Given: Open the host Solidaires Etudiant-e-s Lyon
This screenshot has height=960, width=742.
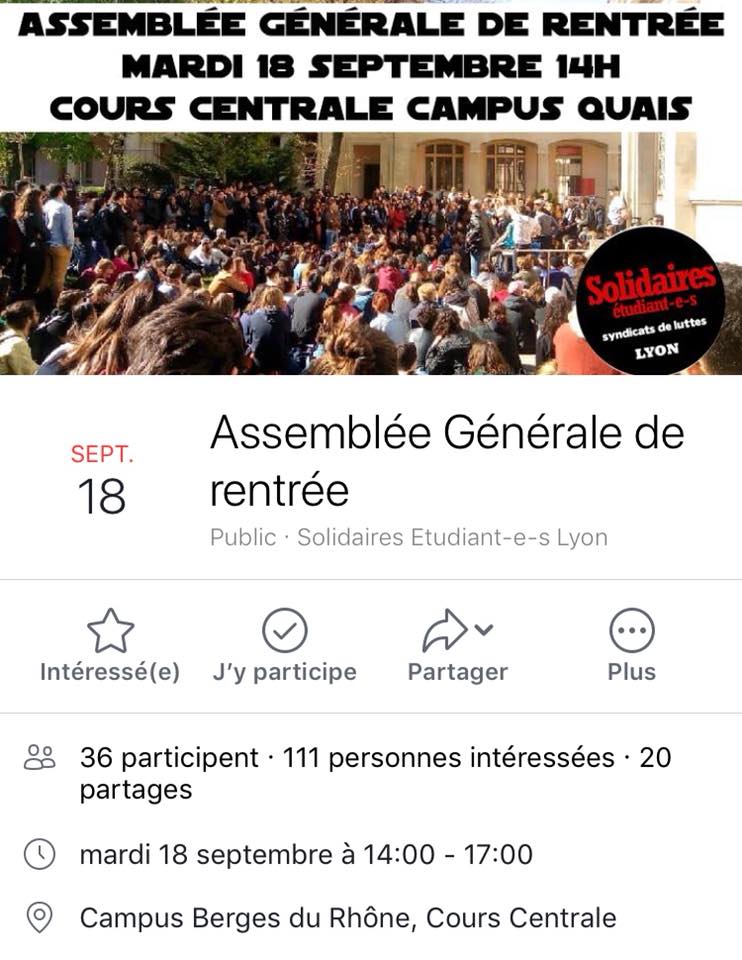Looking at the screenshot, I should (452, 537).
